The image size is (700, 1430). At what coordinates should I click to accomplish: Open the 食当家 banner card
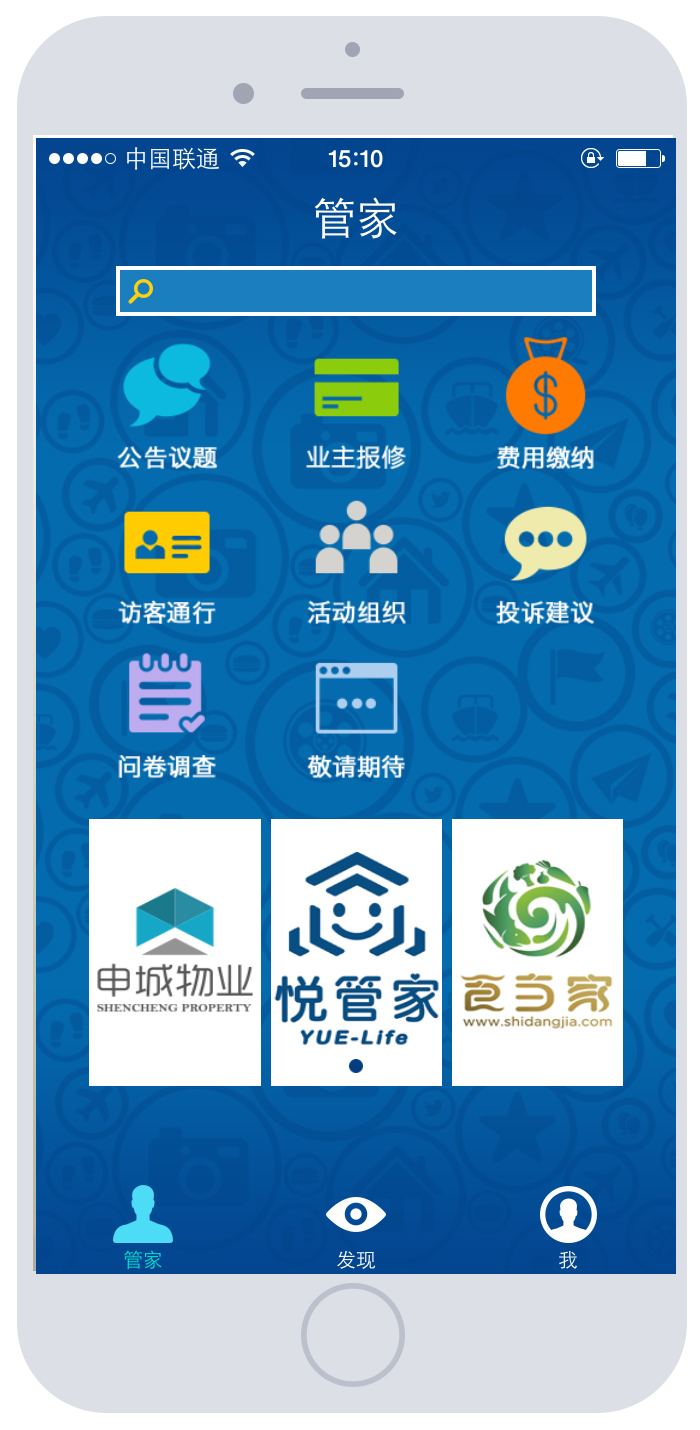click(537, 952)
